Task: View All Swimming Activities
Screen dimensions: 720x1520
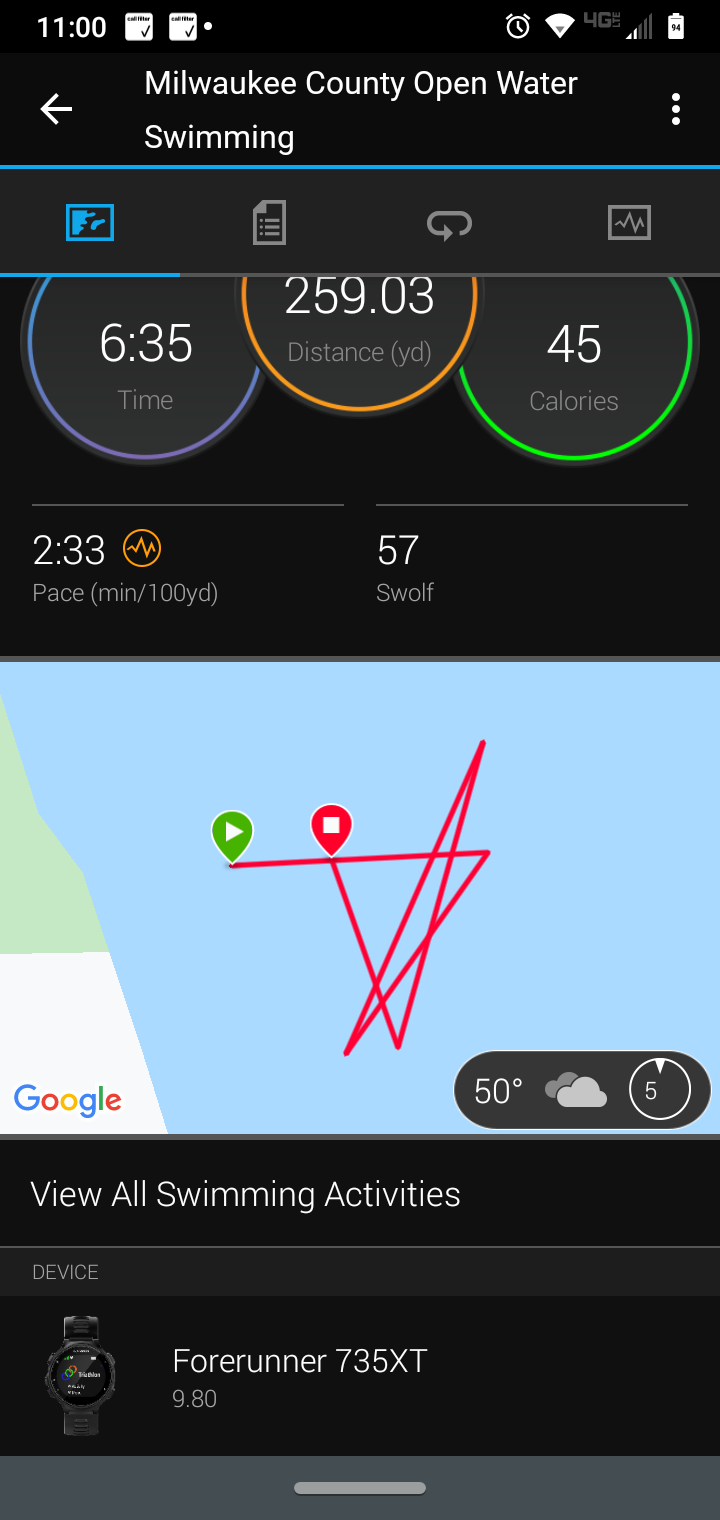Action: (246, 1194)
